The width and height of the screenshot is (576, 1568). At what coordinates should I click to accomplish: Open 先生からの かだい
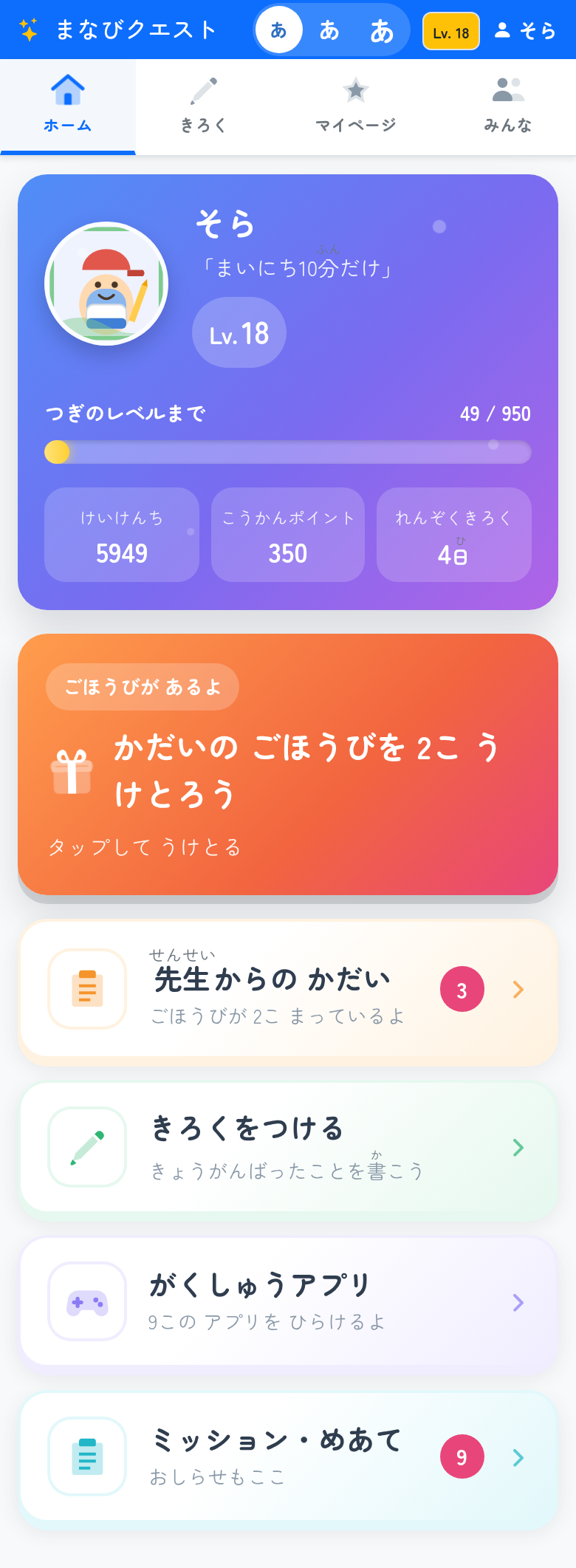pos(288,991)
